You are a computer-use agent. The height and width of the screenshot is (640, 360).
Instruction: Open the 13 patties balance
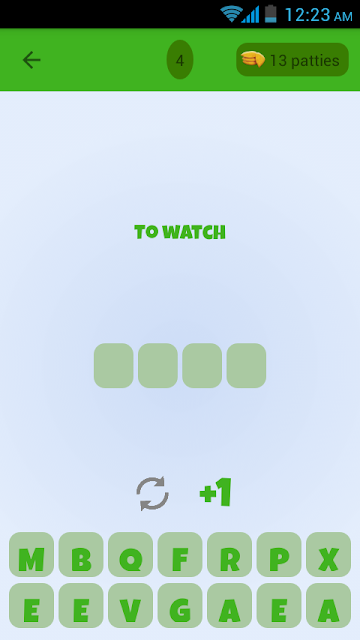[x=292, y=60]
